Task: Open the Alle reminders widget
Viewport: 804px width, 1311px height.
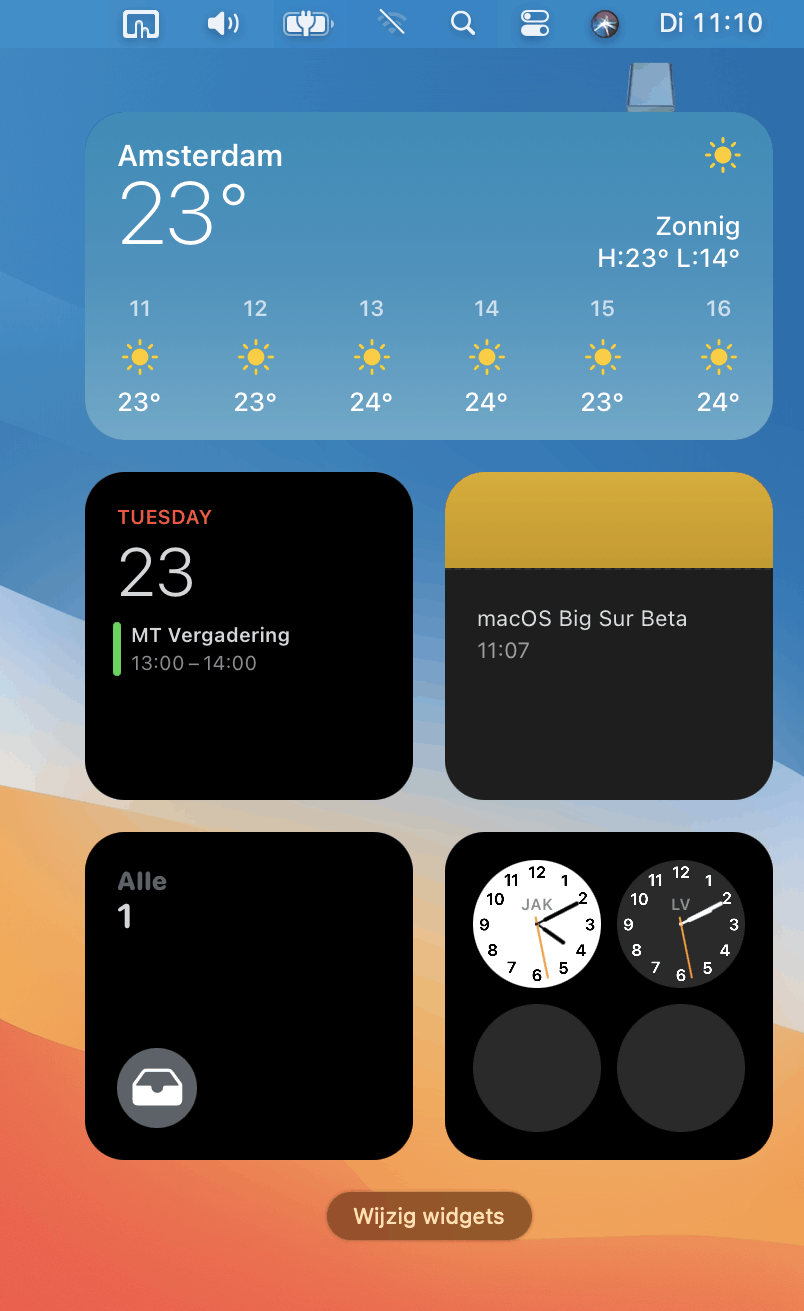Action: pyautogui.click(x=249, y=996)
